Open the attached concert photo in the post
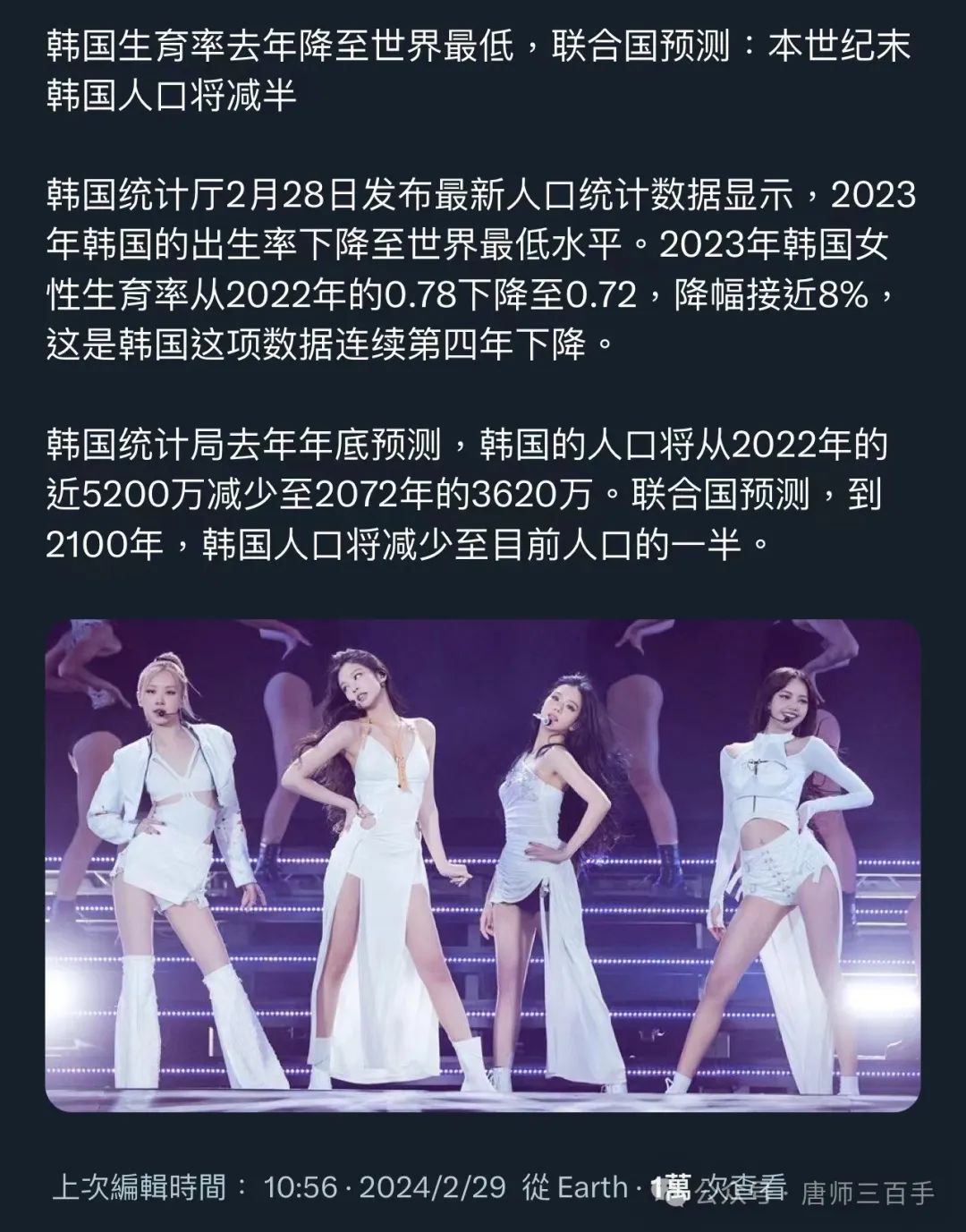The height and width of the screenshot is (1232, 966). click(483, 864)
